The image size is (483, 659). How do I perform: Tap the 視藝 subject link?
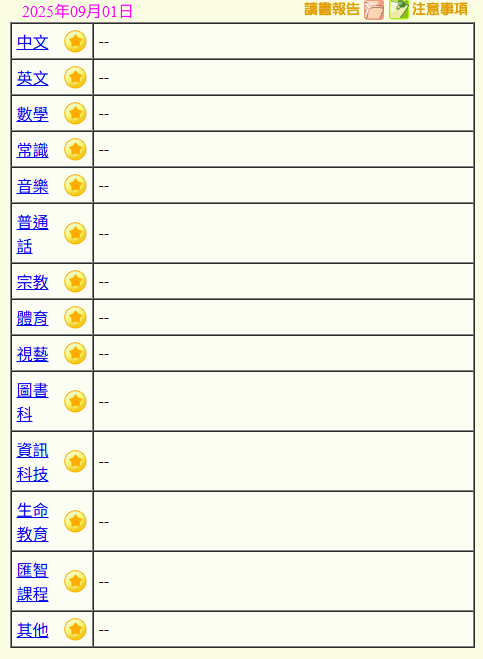tap(32, 354)
